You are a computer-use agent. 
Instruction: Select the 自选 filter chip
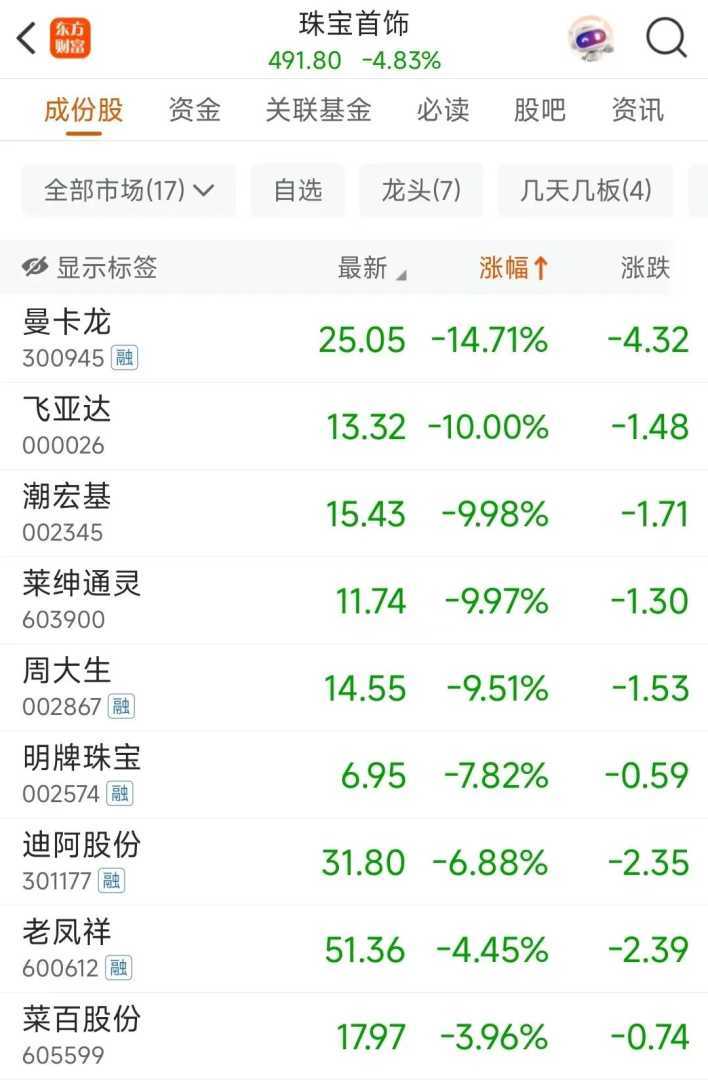click(x=298, y=190)
